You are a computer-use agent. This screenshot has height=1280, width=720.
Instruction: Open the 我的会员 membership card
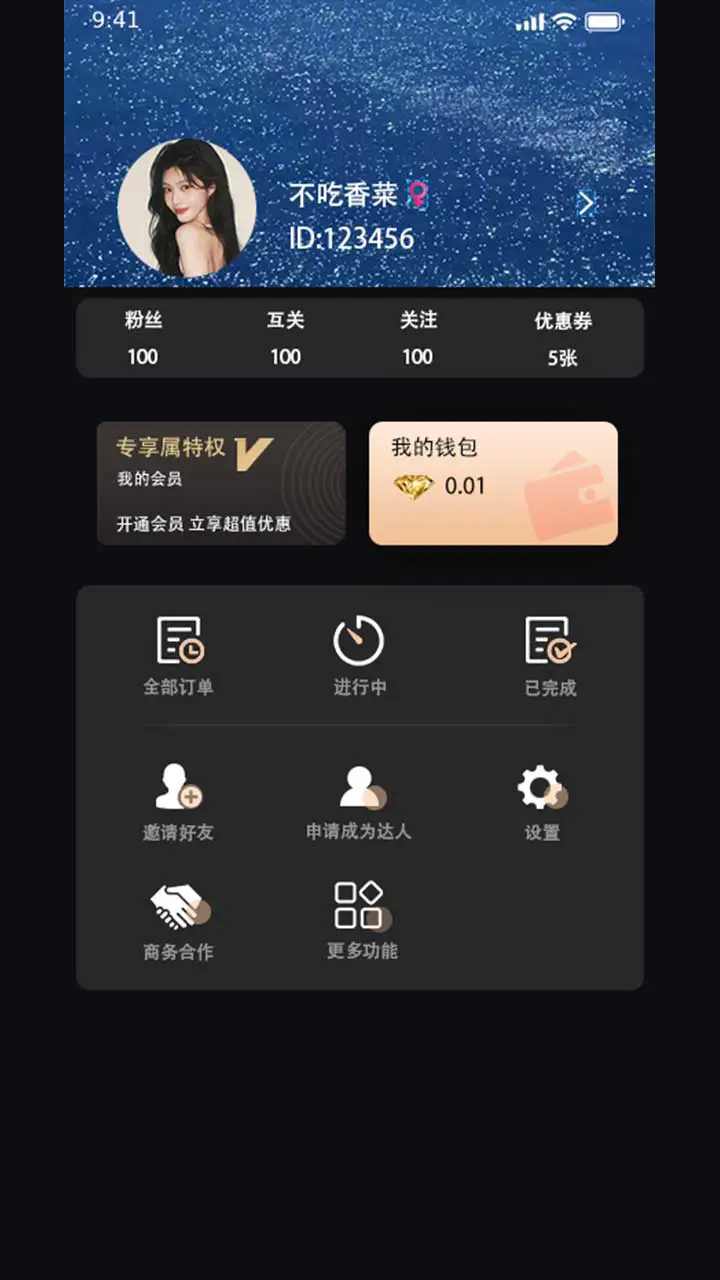(221, 483)
